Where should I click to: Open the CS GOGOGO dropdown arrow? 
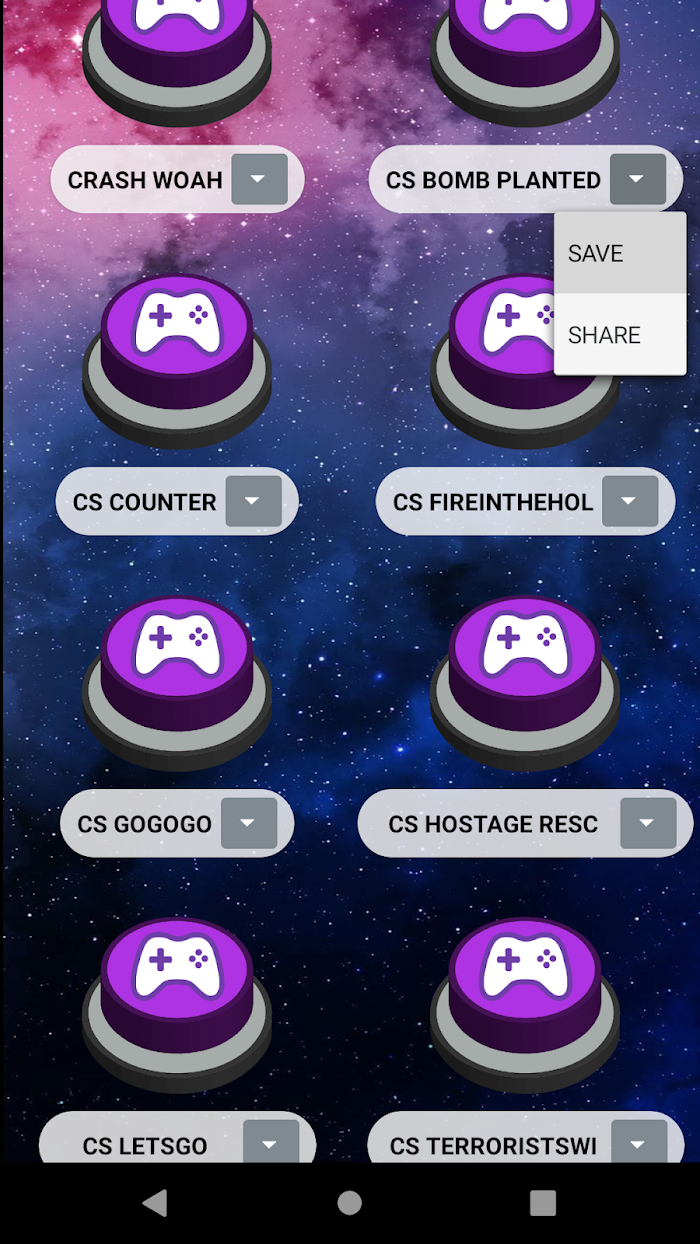[248, 823]
